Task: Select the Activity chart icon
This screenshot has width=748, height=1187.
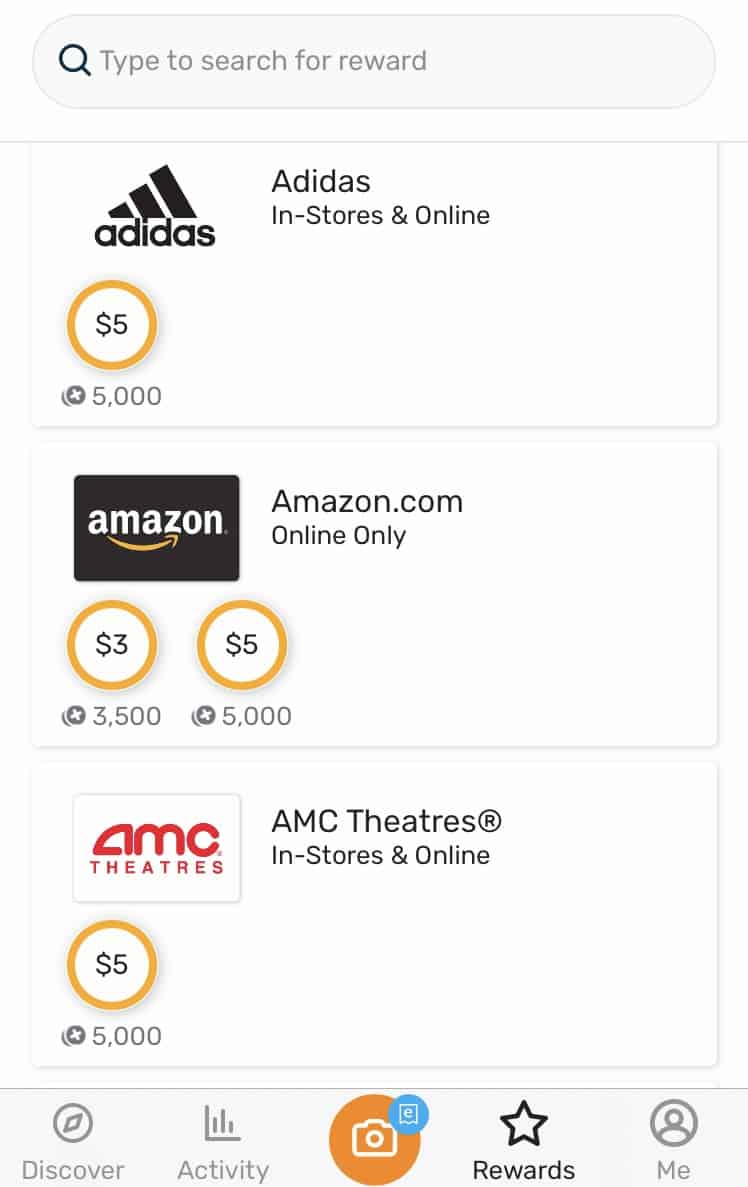Action: (x=222, y=1125)
